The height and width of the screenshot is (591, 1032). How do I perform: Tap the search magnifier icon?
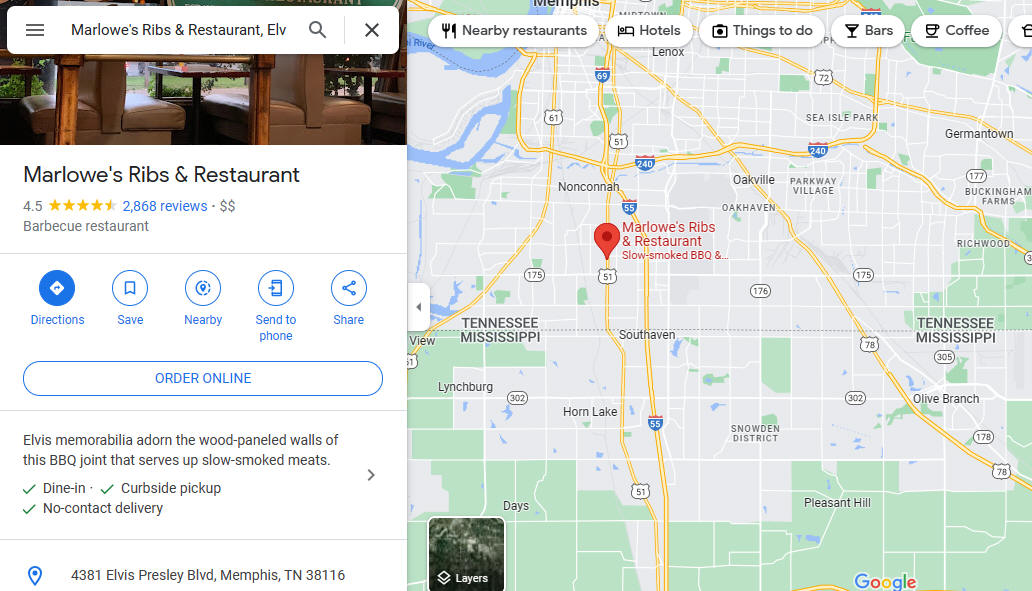tap(318, 30)
